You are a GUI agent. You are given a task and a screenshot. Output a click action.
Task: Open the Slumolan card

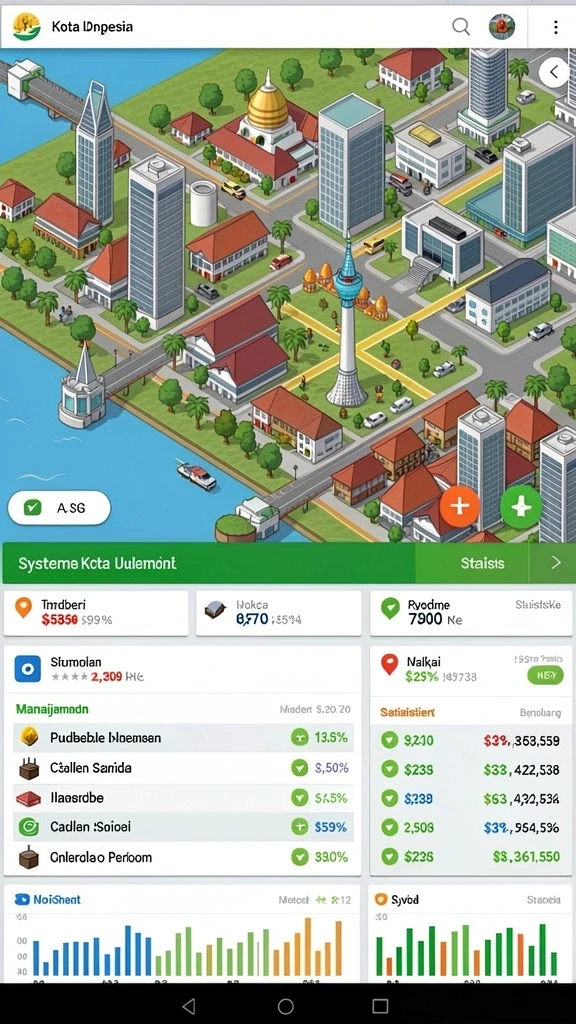182,669
